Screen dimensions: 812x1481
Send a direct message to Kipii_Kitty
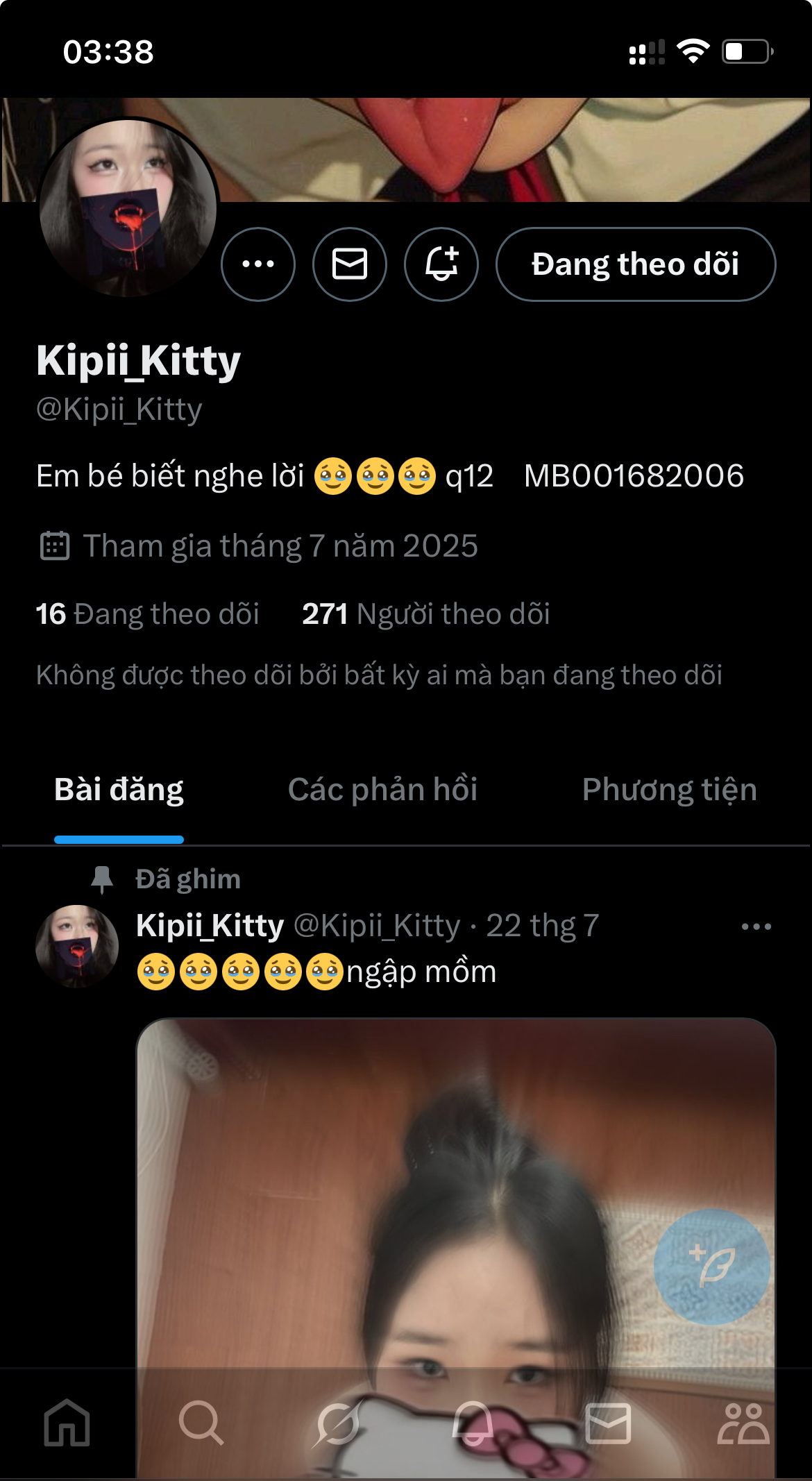pyautogui.click(x=350, y=264)
